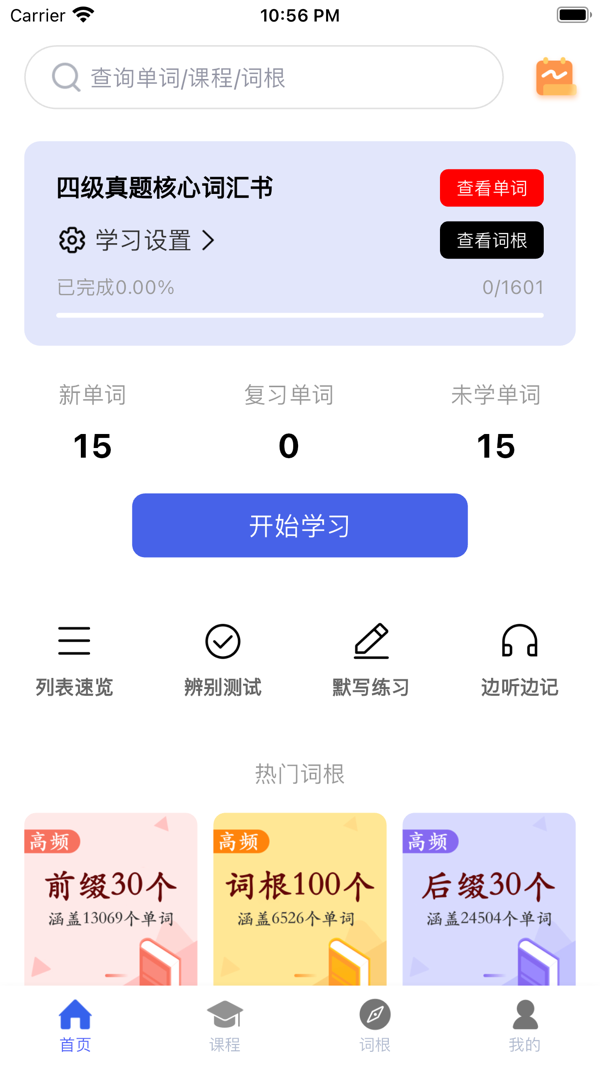The image size is (600, 1067).
Task: Switch to the 课程 tab
Action: pos(225,1026)
